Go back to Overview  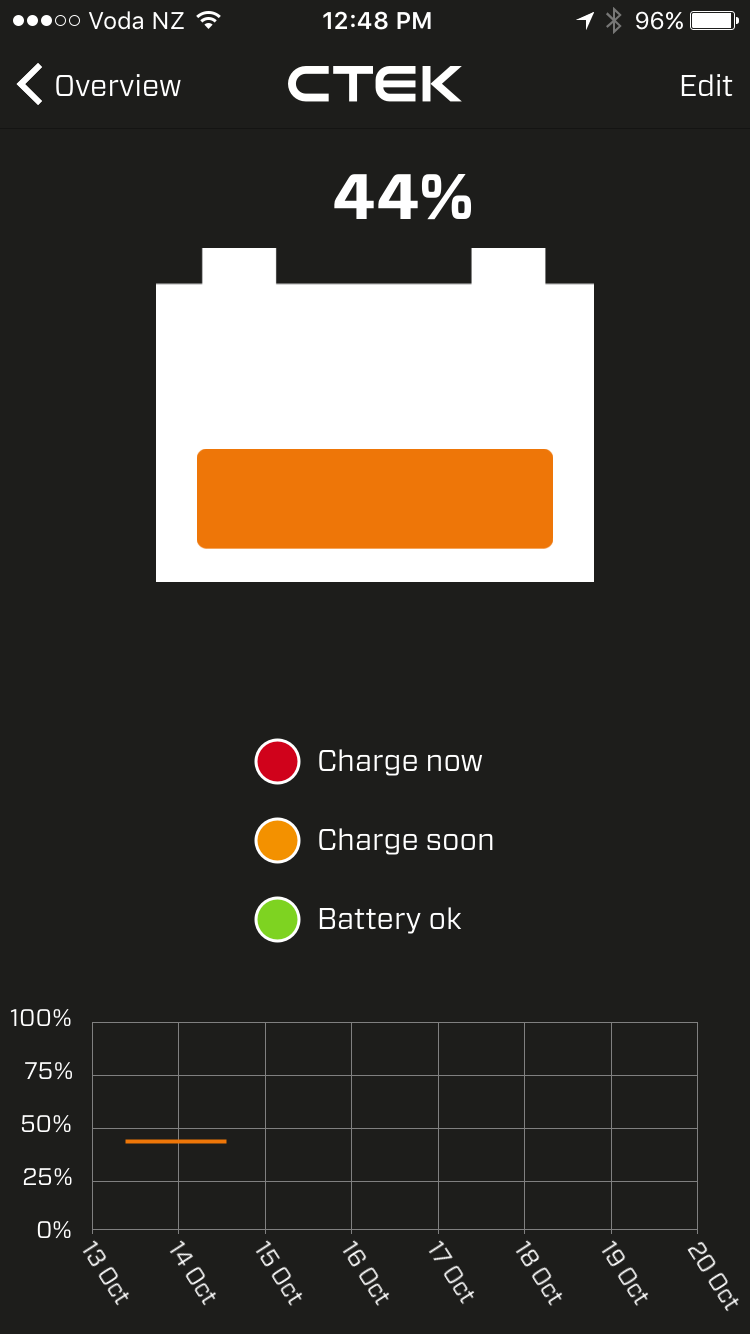tap(98, 86)
